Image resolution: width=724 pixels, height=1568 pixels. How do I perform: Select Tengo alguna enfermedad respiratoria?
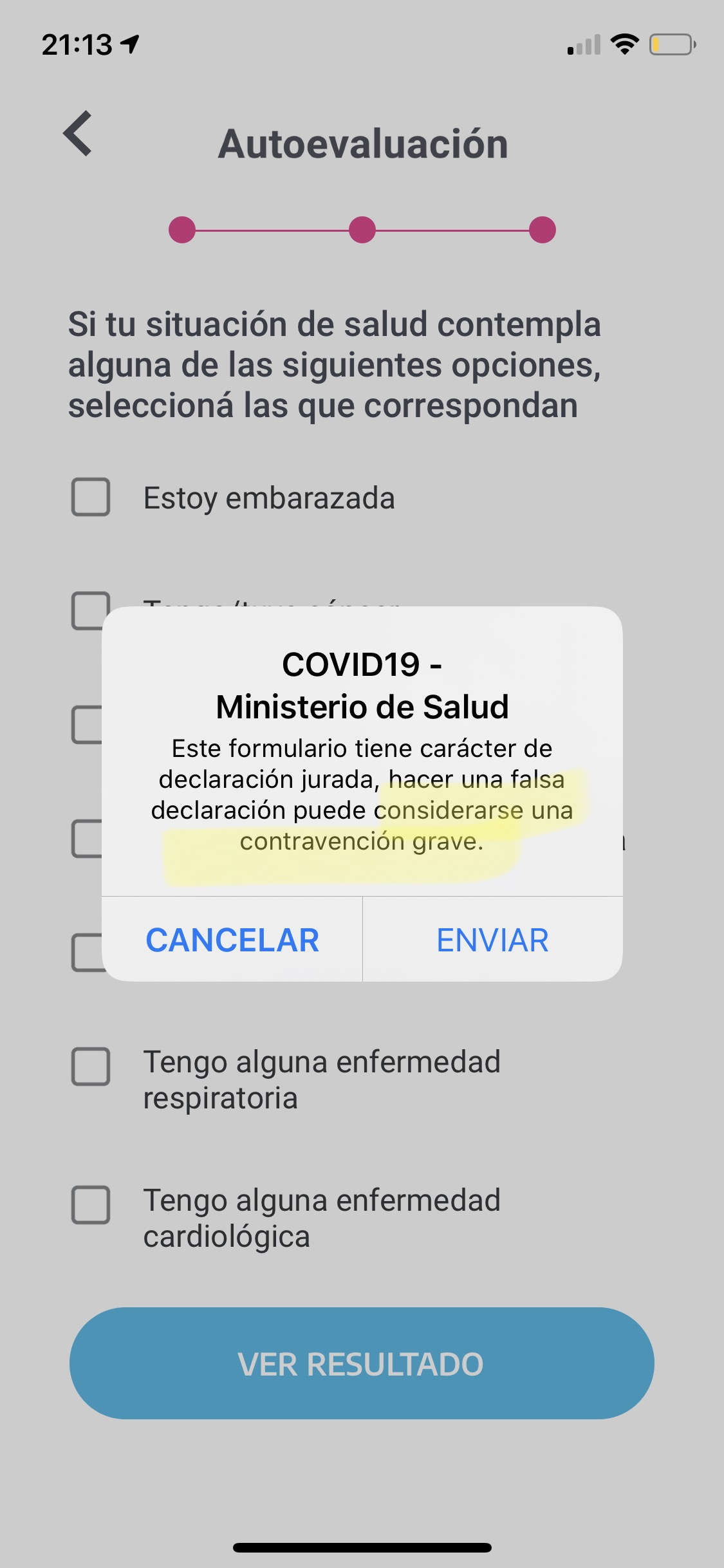[x=91, y=1067]
